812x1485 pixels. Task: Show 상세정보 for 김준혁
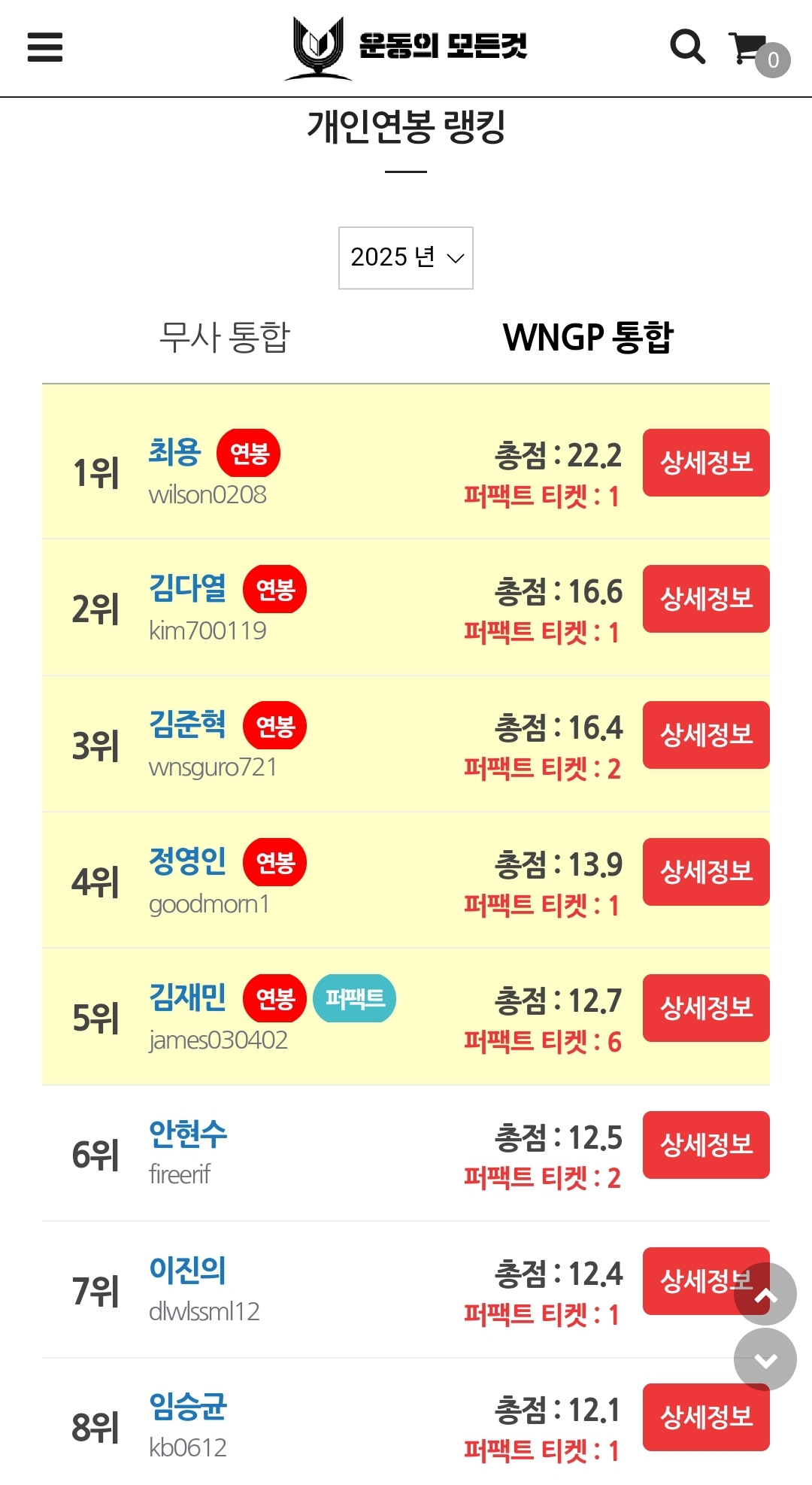click(705, 735)
